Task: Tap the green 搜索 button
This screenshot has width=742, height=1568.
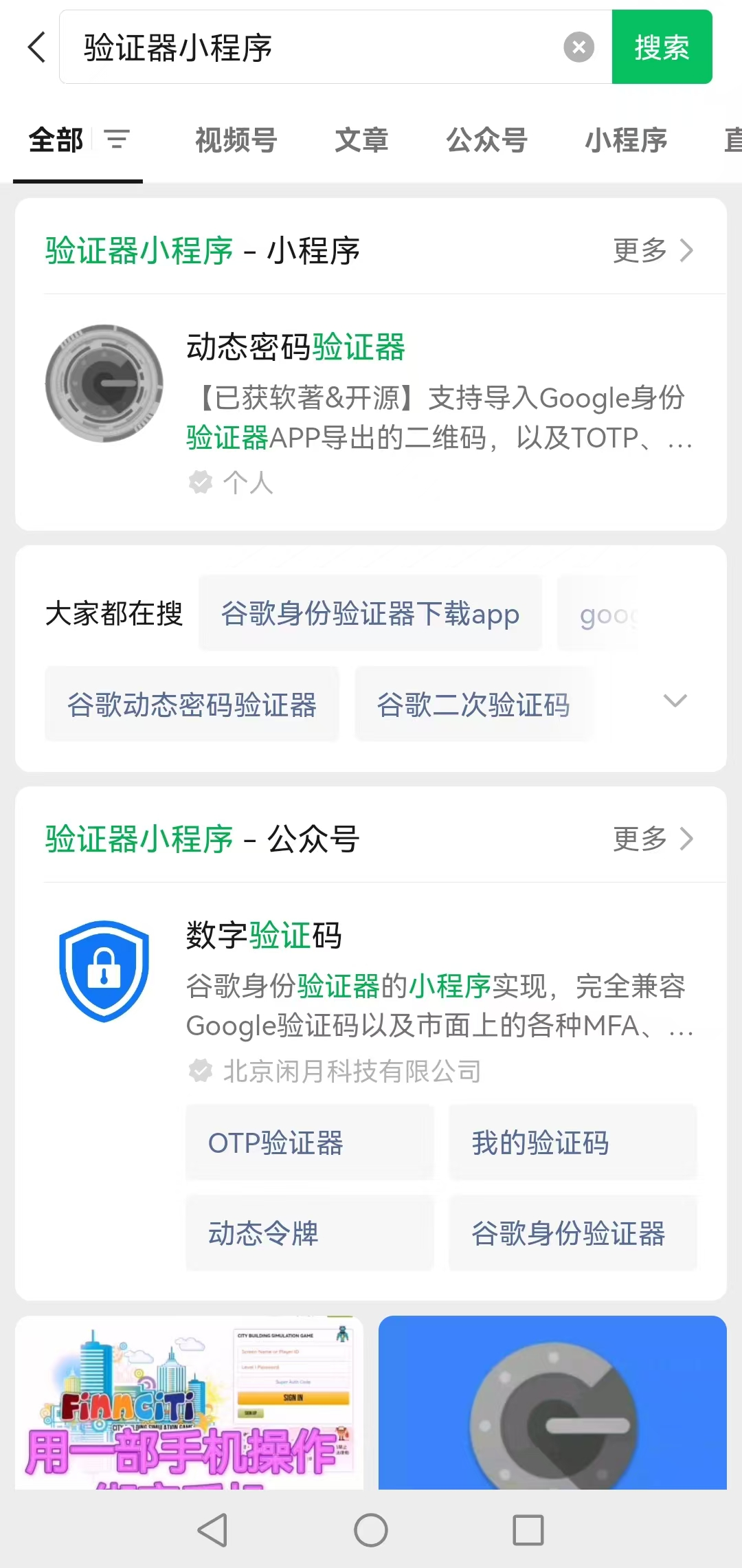Action: [661, 45]
